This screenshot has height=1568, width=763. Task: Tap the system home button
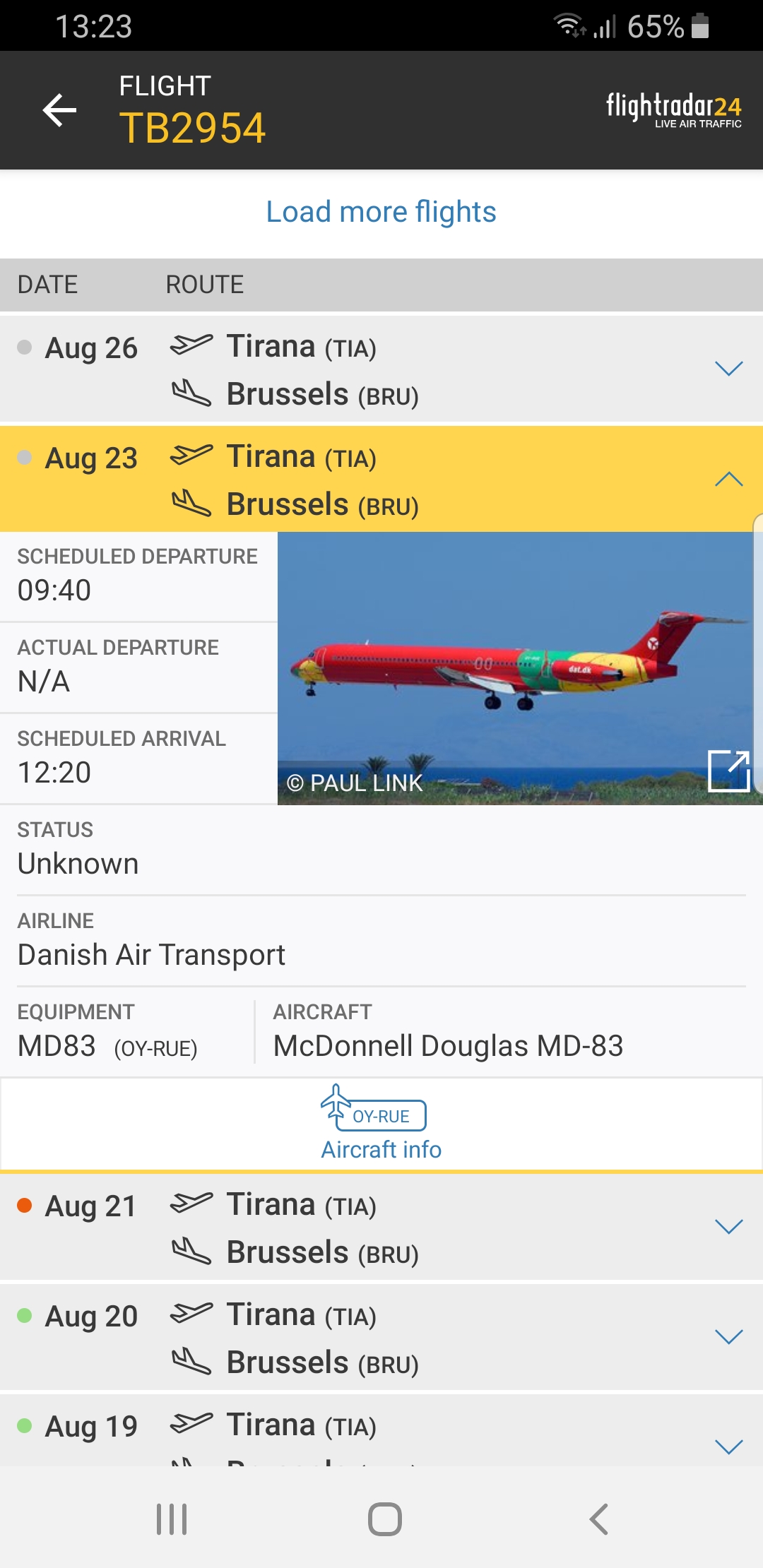click(x=384, y=1519)
